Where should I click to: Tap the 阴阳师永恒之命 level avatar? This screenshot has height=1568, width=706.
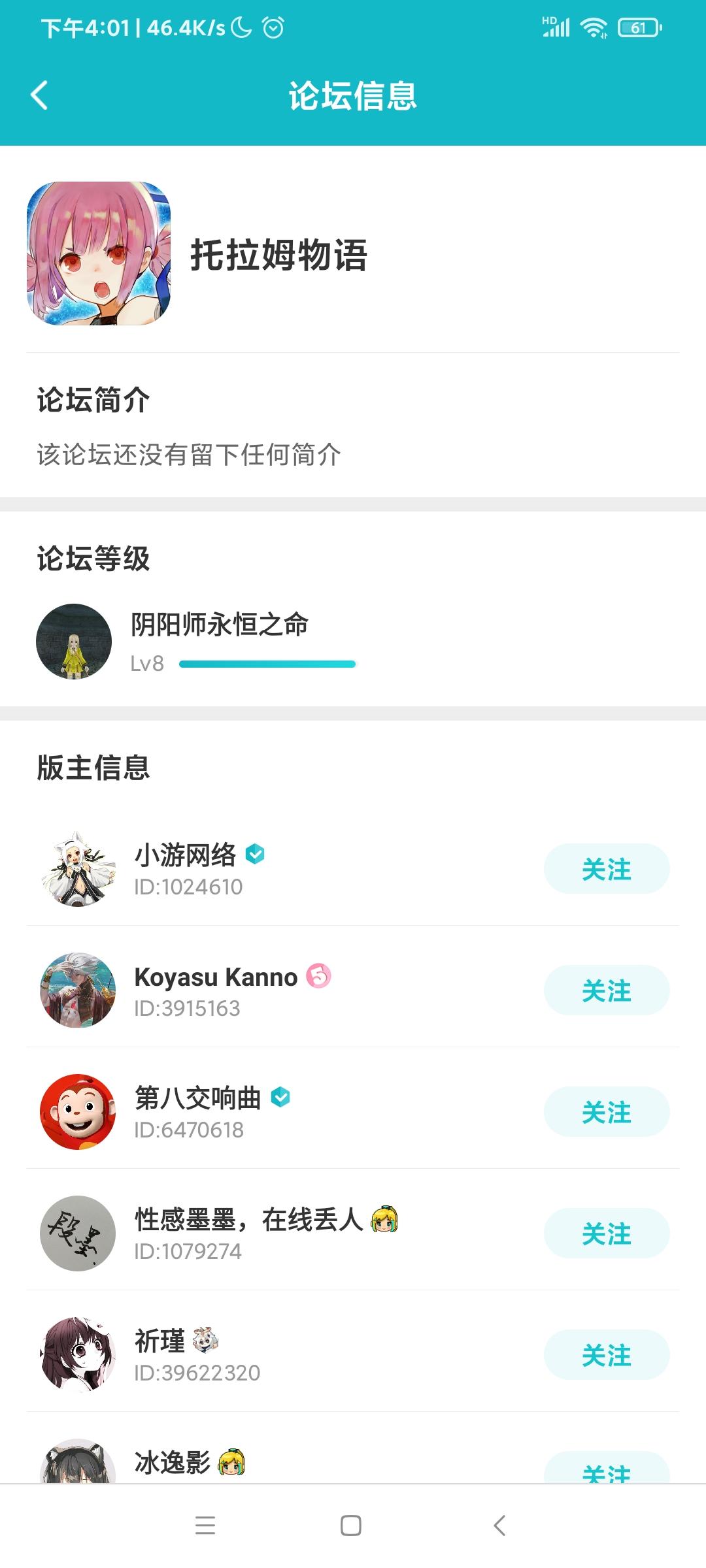(74, 641)
